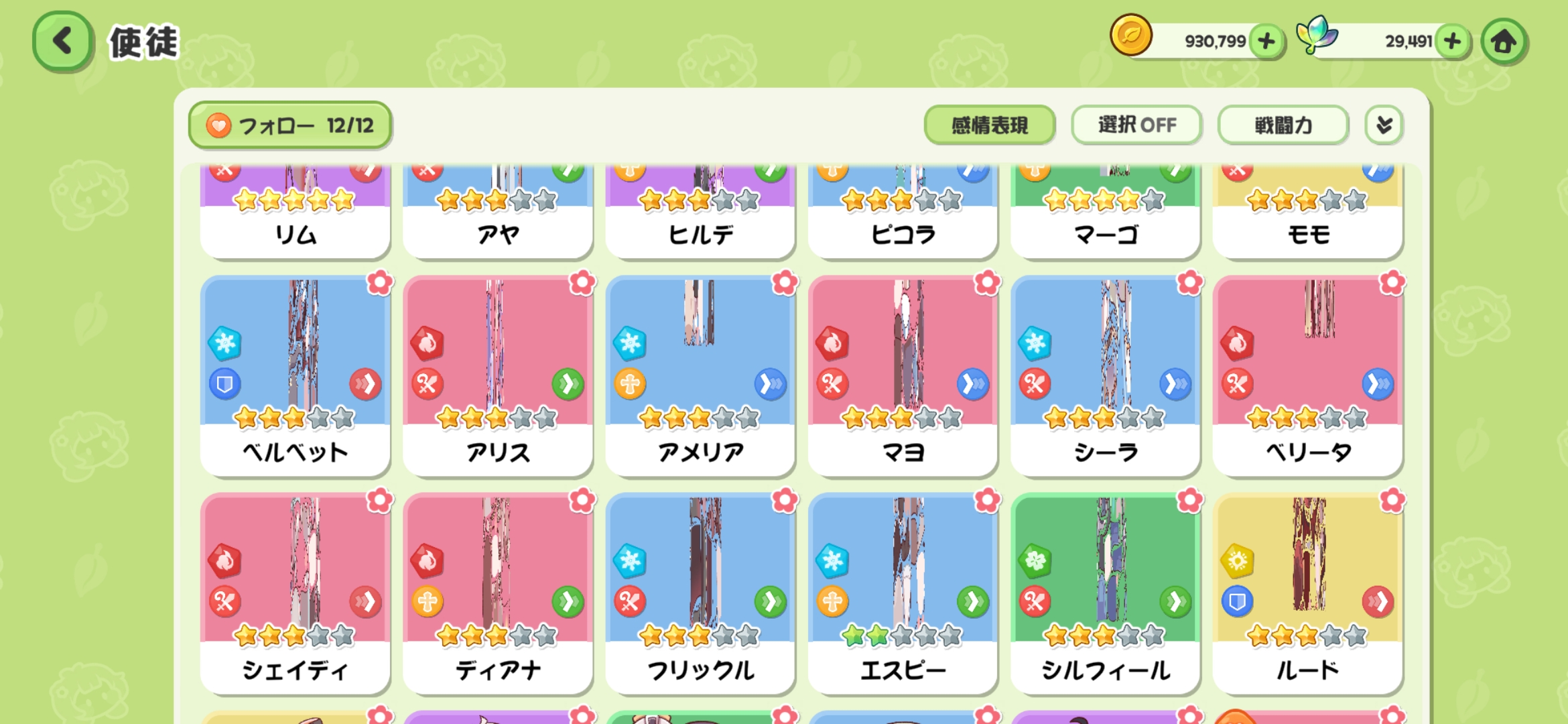
Task: Open the アリス character card
Action: click(x=497, y=375)
